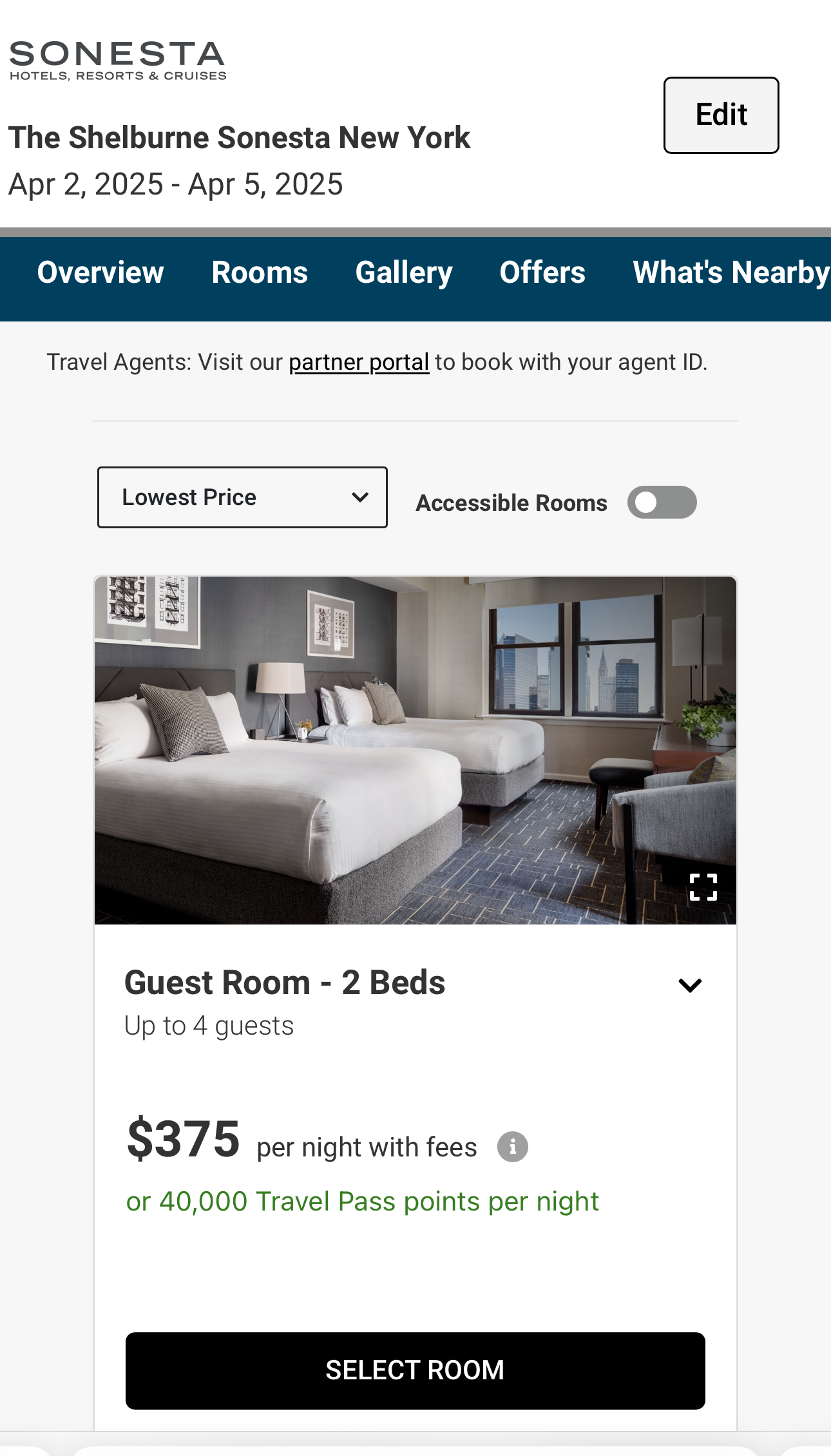The height and width of the screenshot is (1456, 831).
Task: Tap the Edit button for stay details
Action: [x=721, y=115]
